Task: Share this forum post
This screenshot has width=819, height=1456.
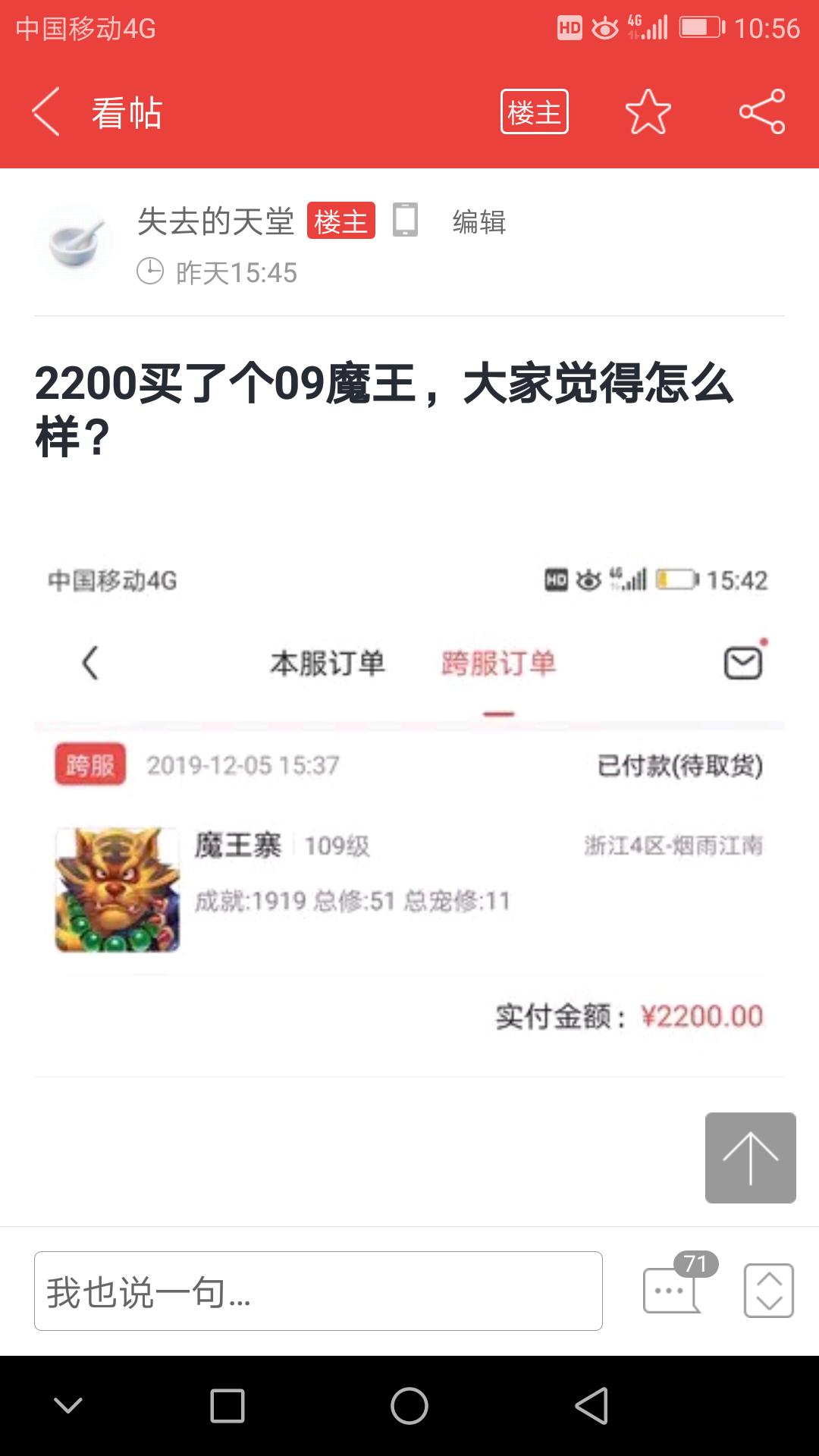Action: click(762, 112)
